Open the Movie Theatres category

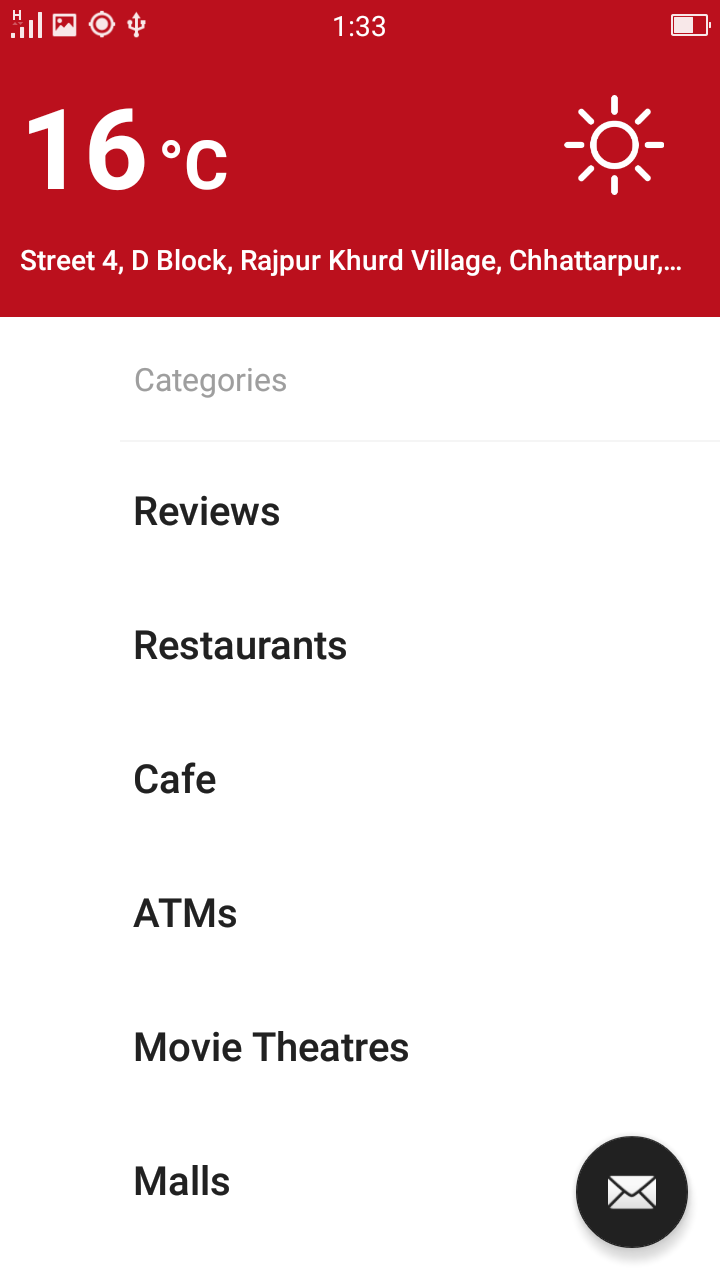271,1047
